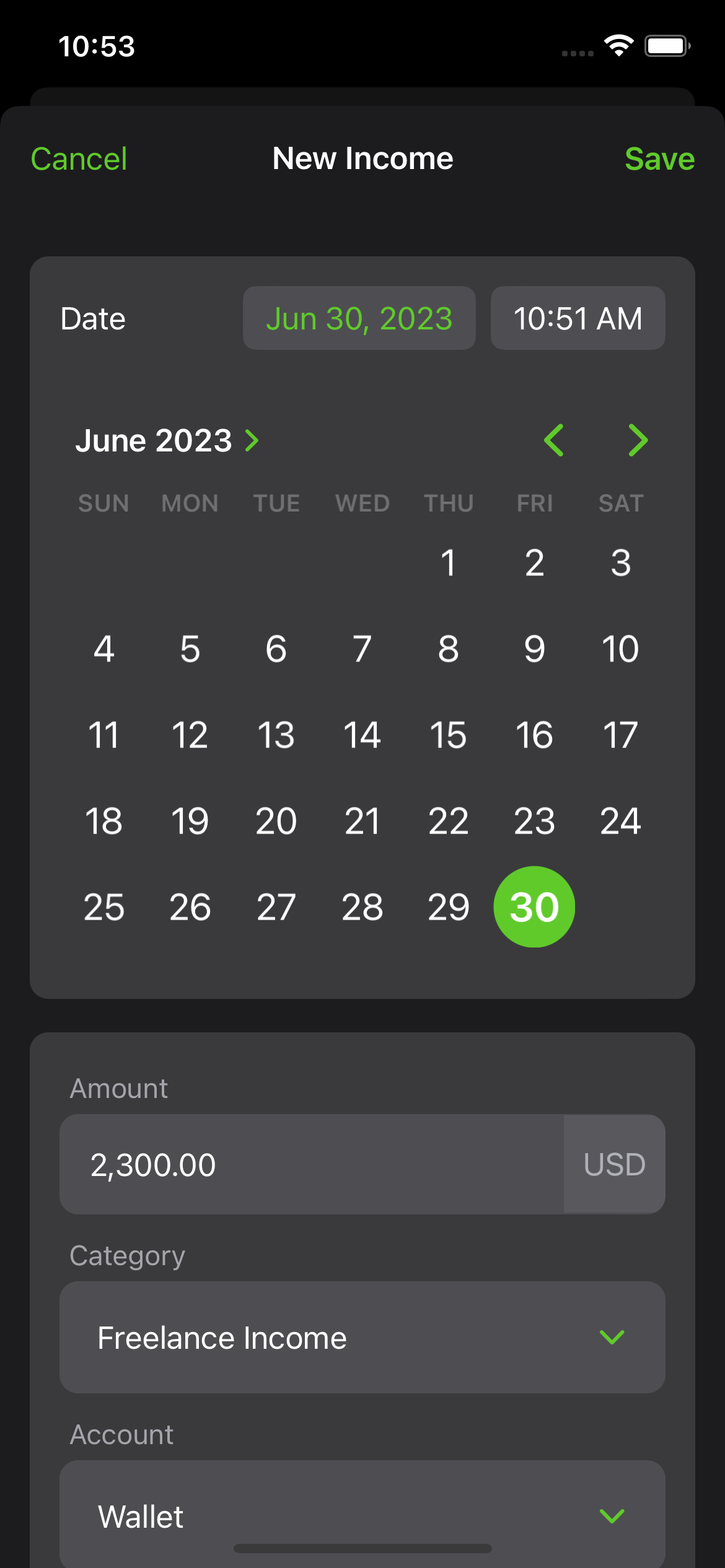The image size is (725, 1568).
Task: Open the Wallet account dropdown
Action: [362, 1515]
